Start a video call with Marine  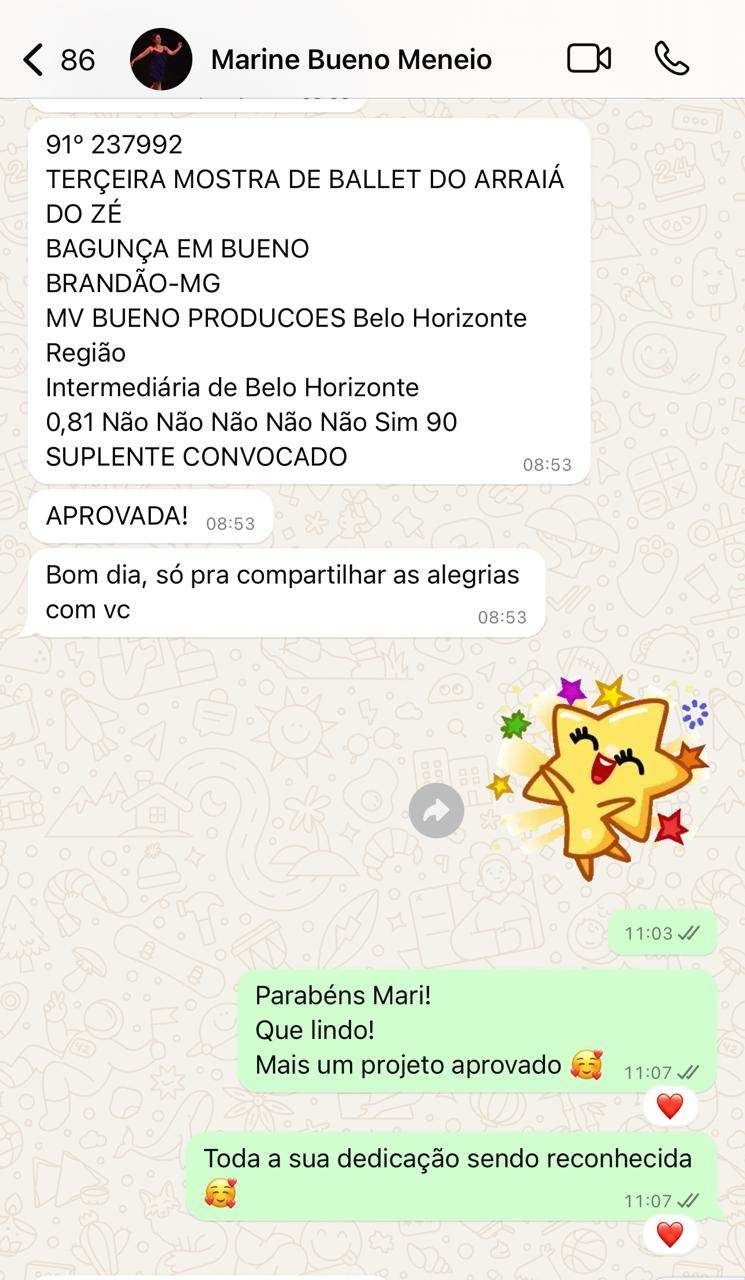click(589, 59)
